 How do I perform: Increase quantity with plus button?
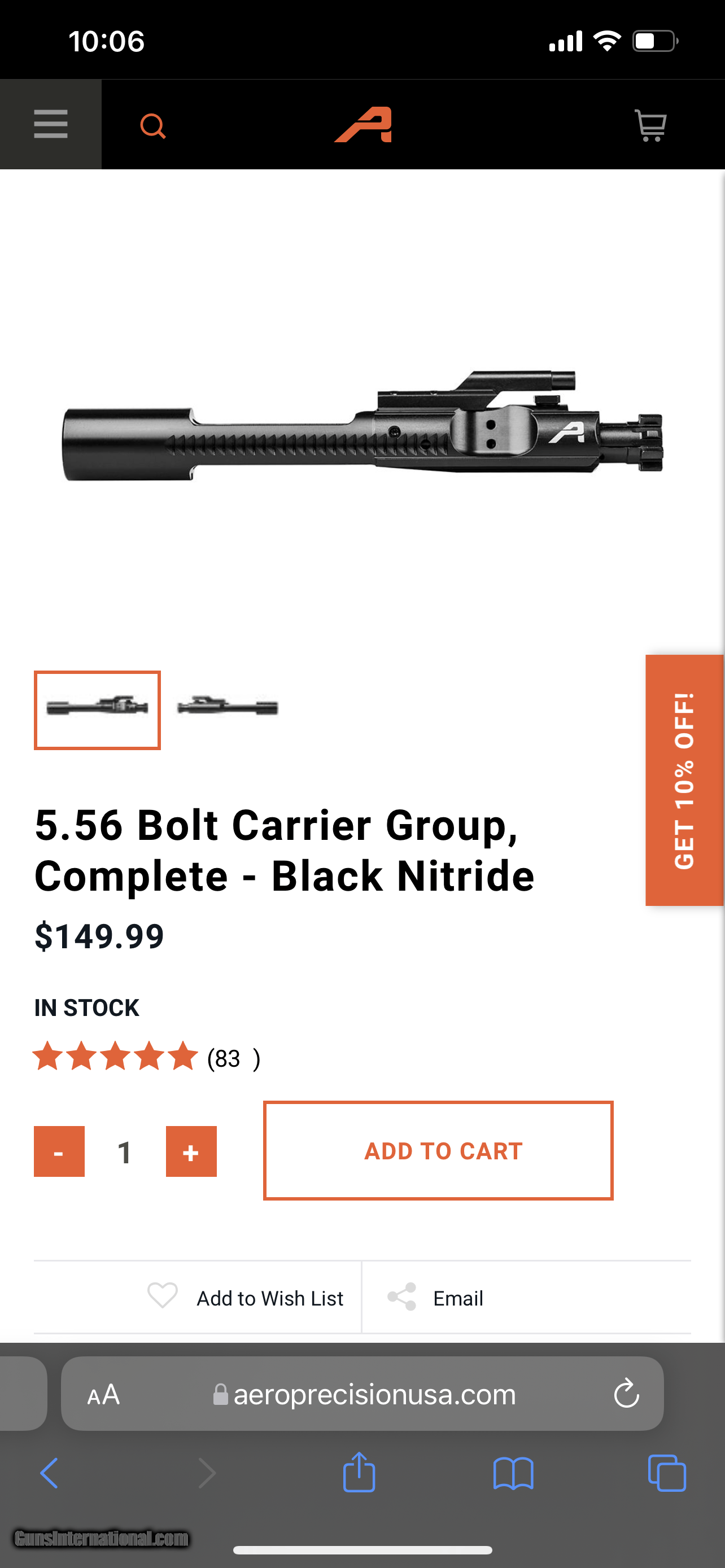[x=191, y=1151]
